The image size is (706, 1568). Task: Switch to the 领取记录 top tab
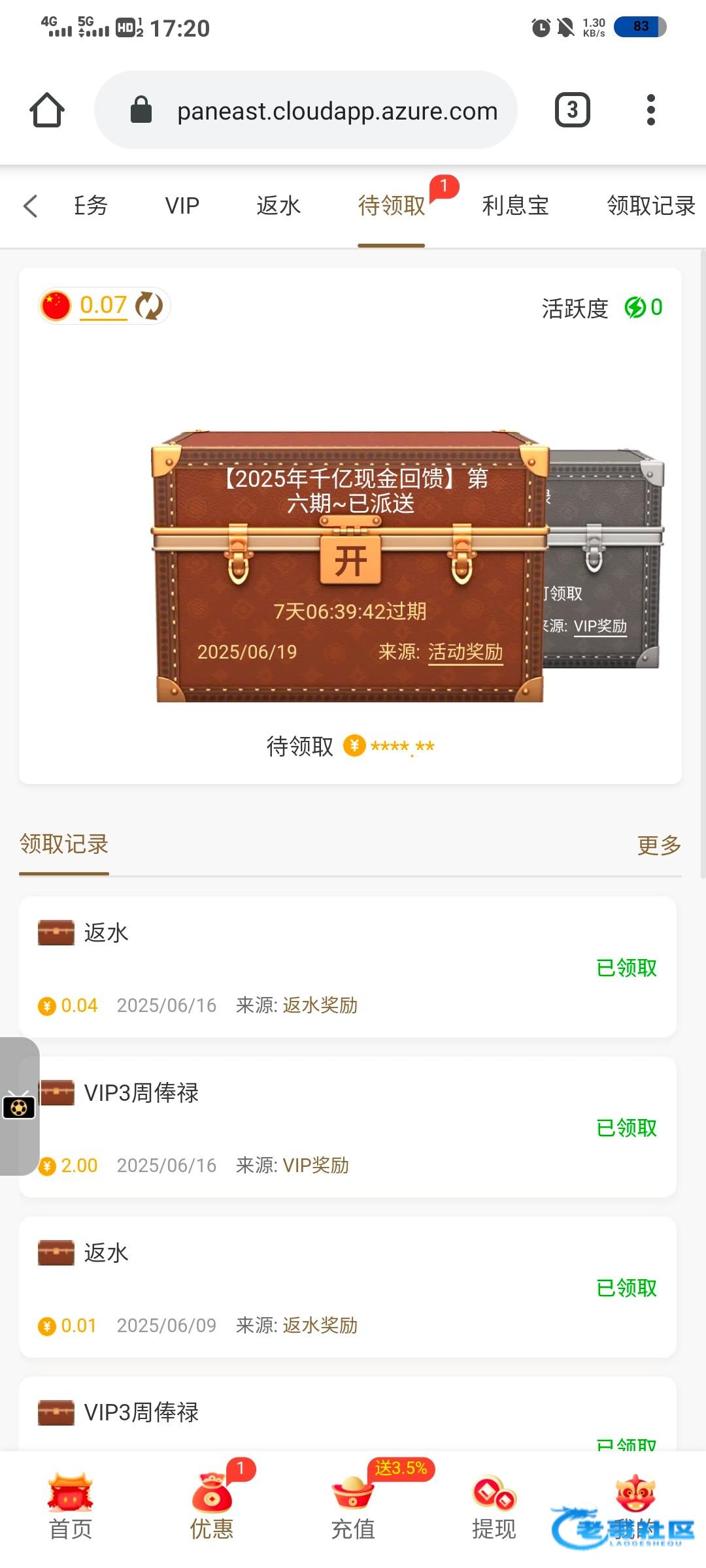(x=651, y=206)
